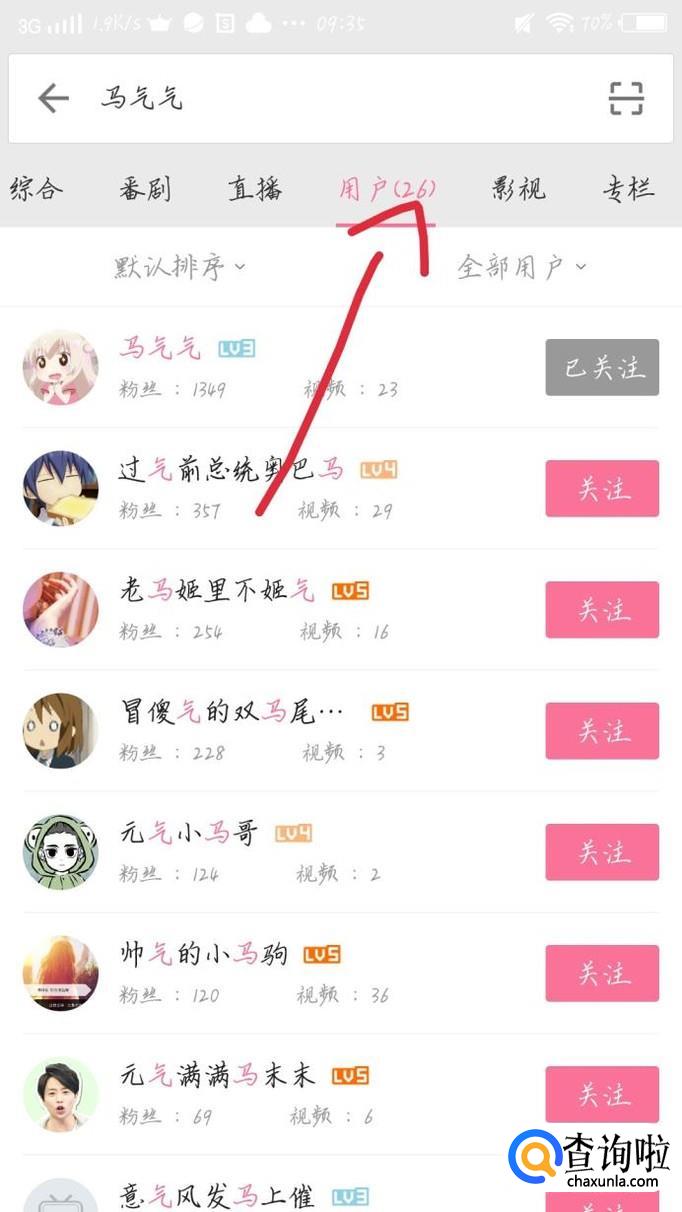Open profile of 马气气
The width and height of the screenshot is (682, 1212).
coord(160,349)
